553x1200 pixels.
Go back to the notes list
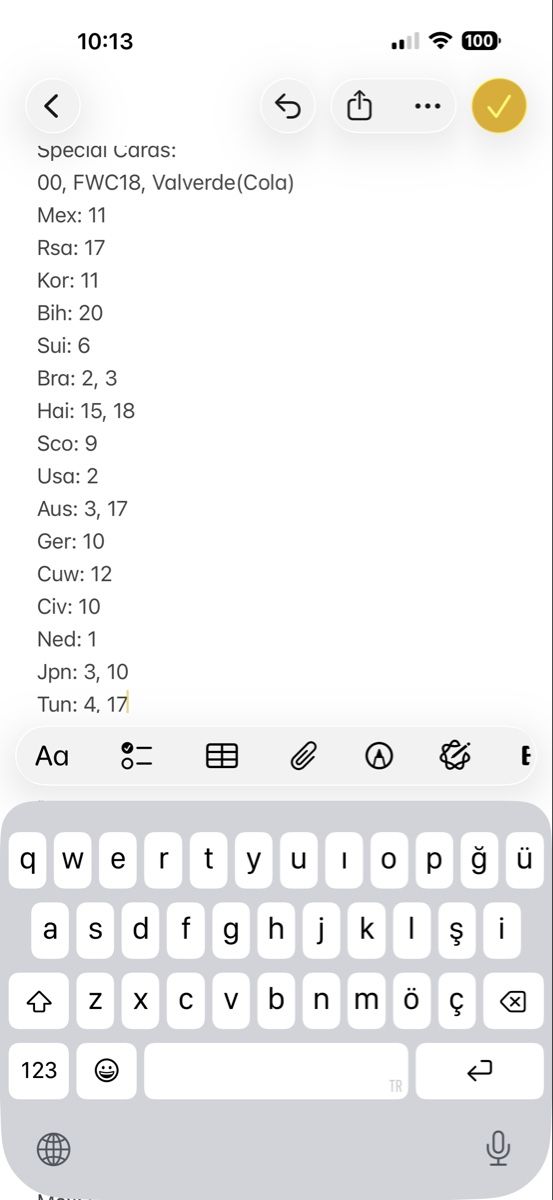pyautogui.click(x=52, y=105)
